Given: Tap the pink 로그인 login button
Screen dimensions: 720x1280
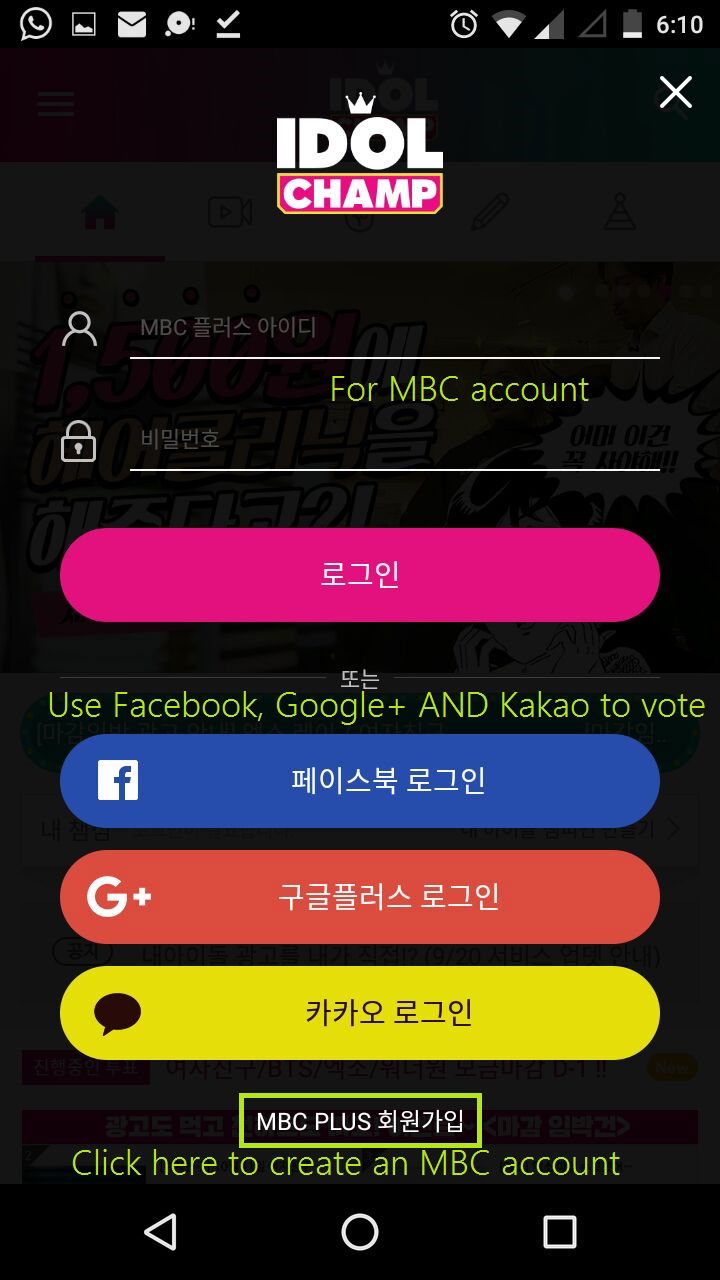Looking at the screenshot, I should click(x=360, y=575).
